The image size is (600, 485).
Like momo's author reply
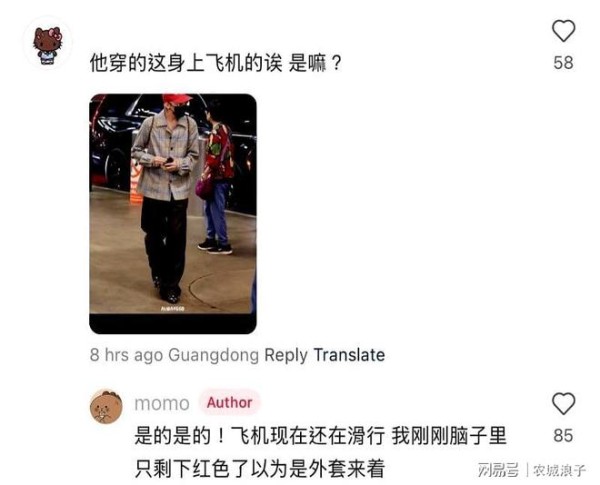pyautogui.click(x=563, y=404)
